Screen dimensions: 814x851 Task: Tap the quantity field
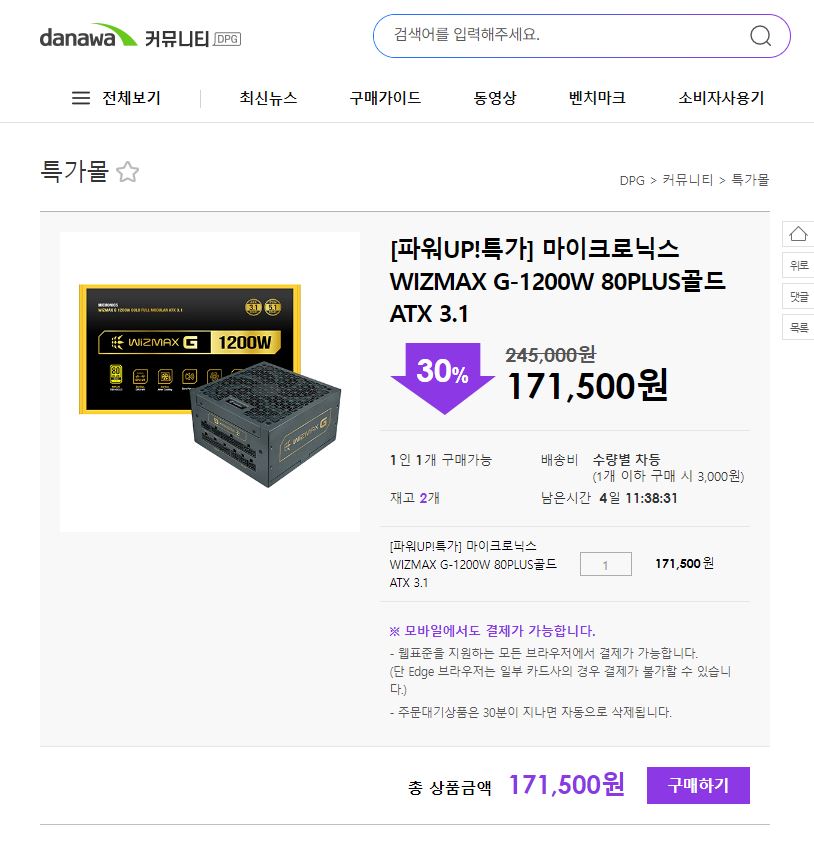click(x=606, y=564)
